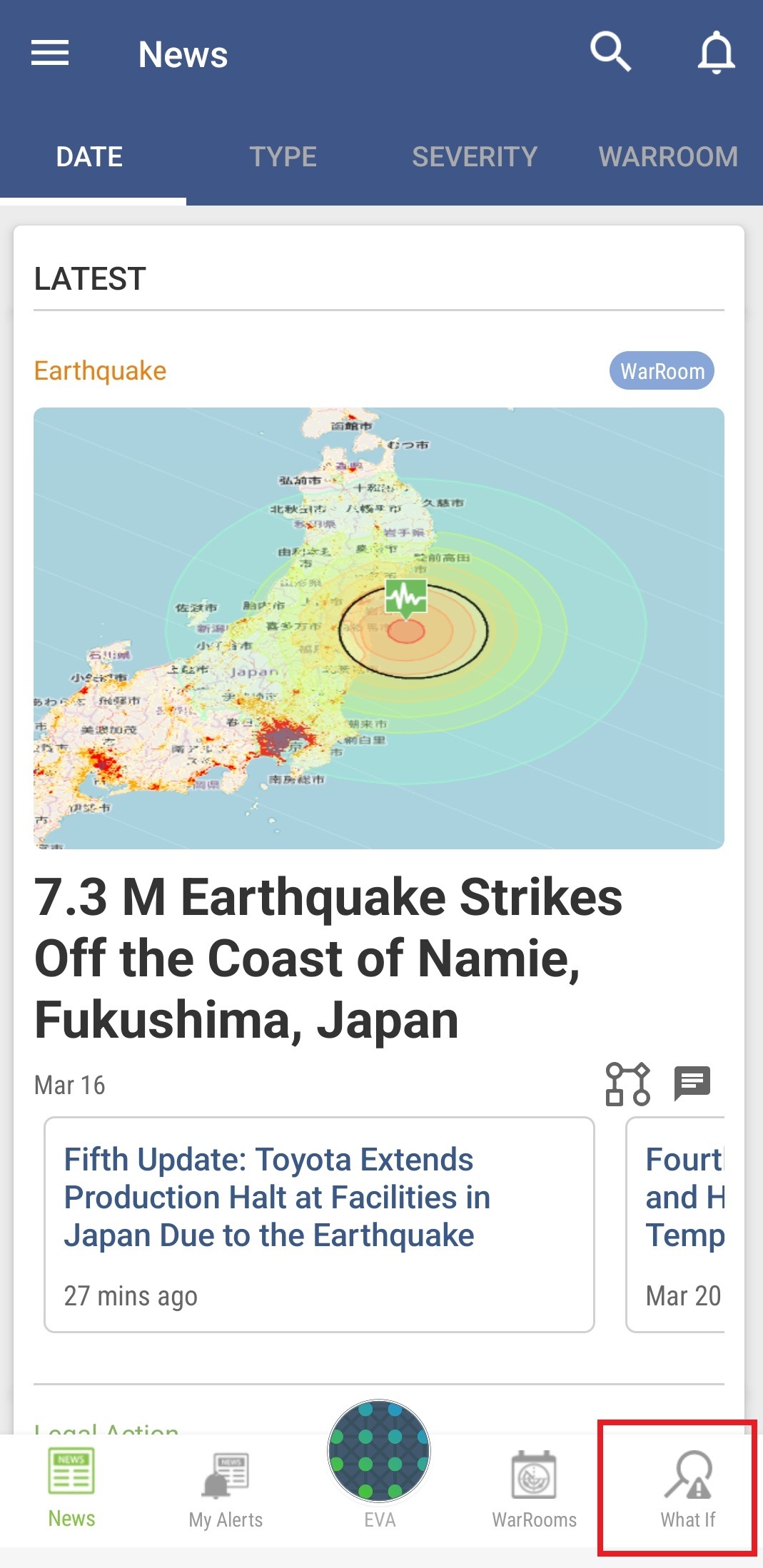Open the earthquake map image
The width and height of the screenshot is (763, 1568).
379,628
